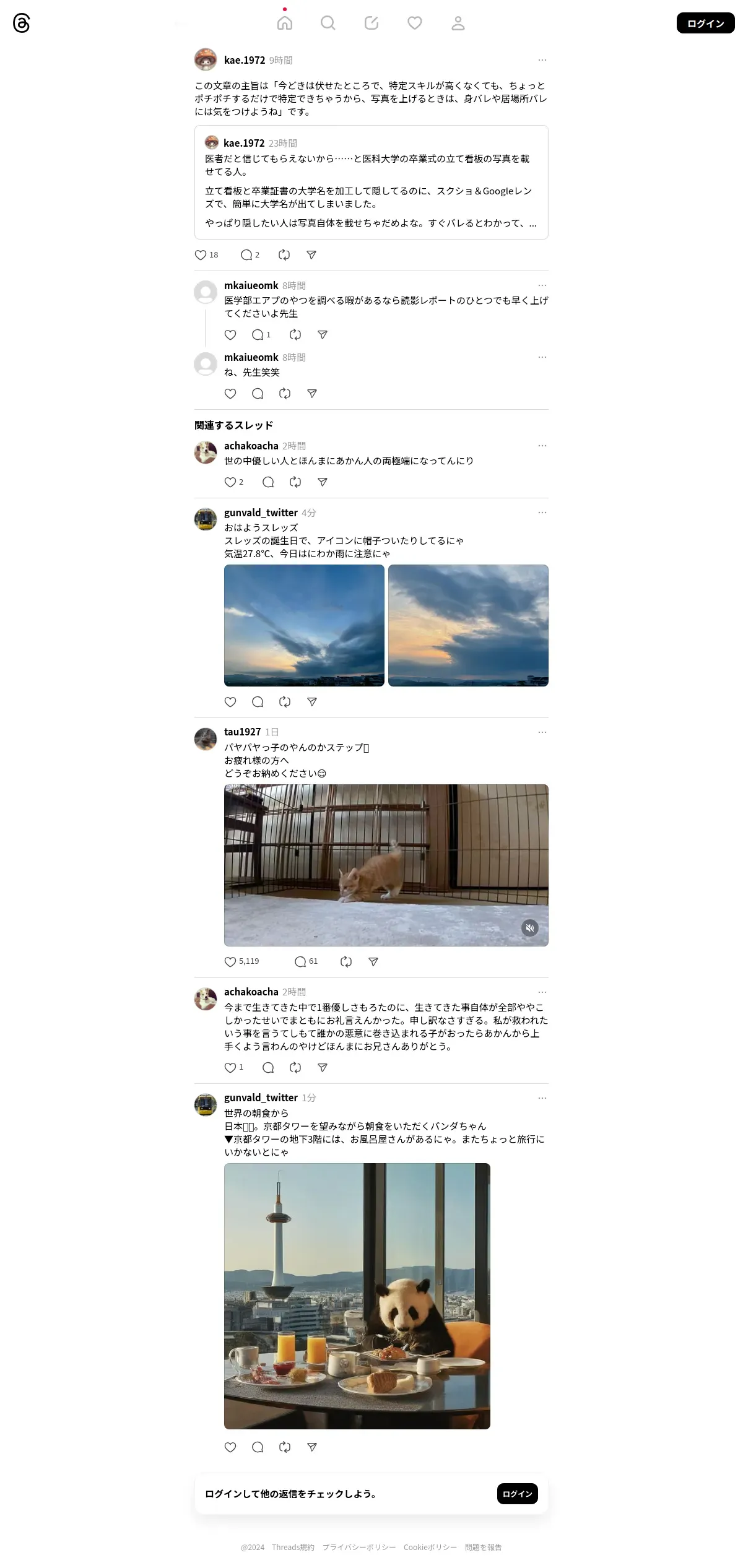Open achakoacha's profile from the 2-like post

[x=251, y=446]
